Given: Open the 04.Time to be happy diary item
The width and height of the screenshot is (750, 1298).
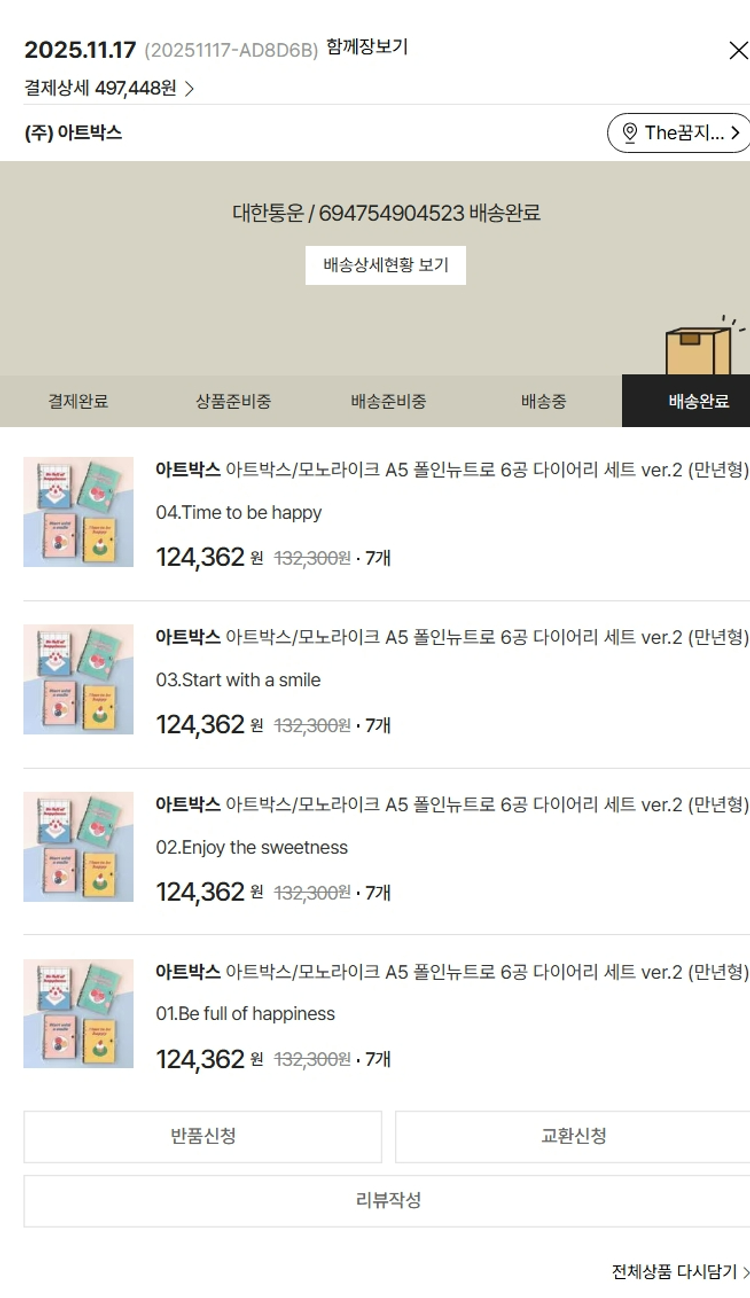Looking at the screenshot, I should [x=451, y=470].
